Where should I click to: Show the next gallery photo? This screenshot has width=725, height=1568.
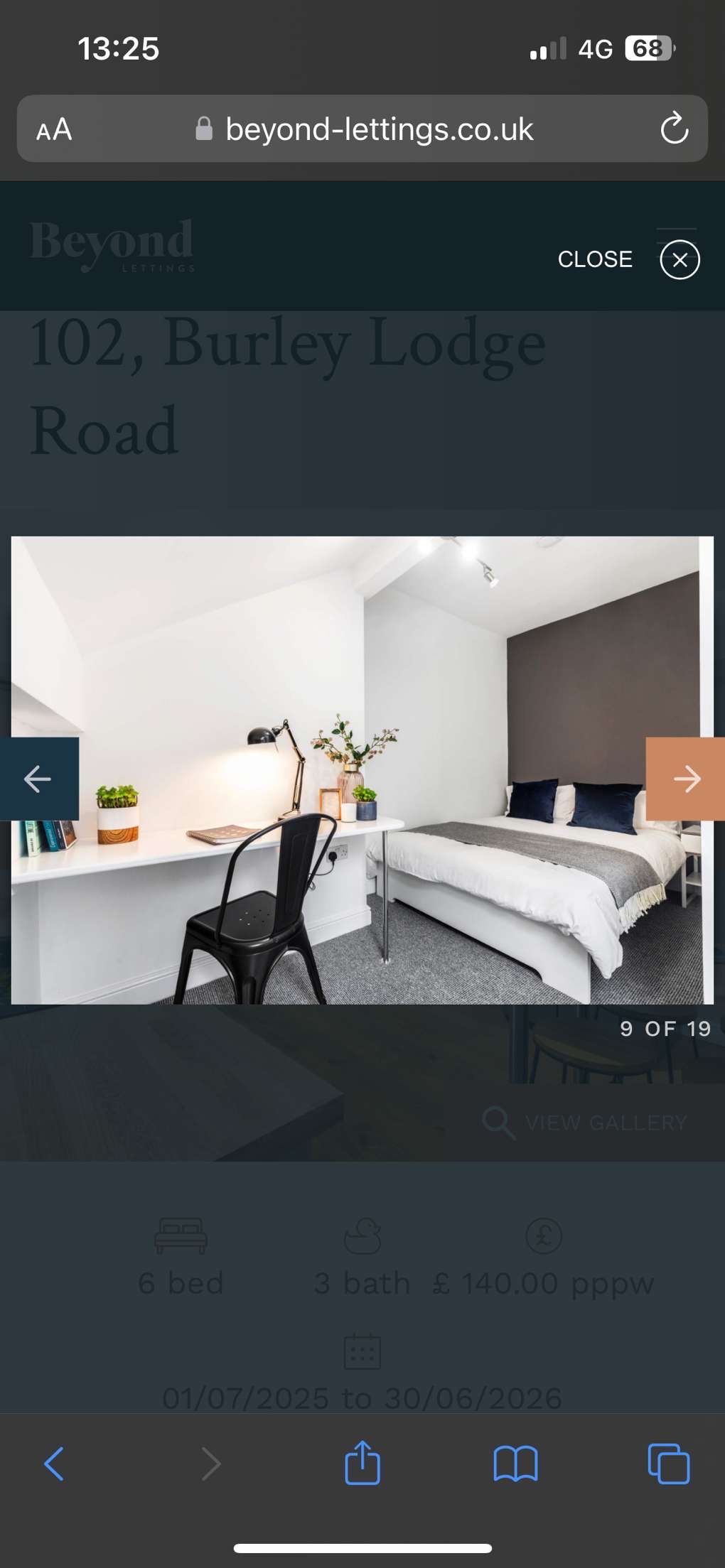coord(685,779)
